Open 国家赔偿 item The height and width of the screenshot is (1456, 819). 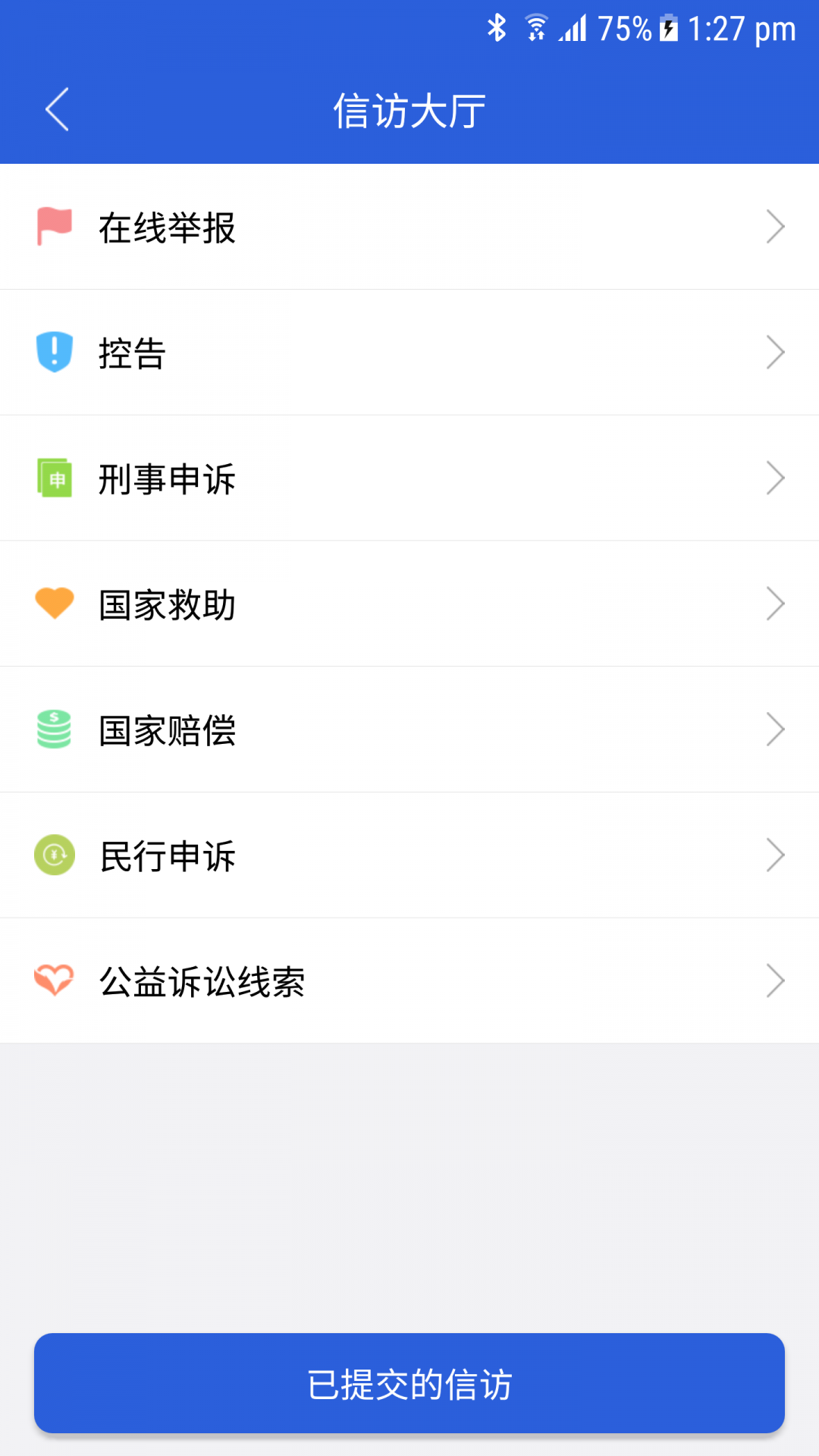[x=409, y=730]
